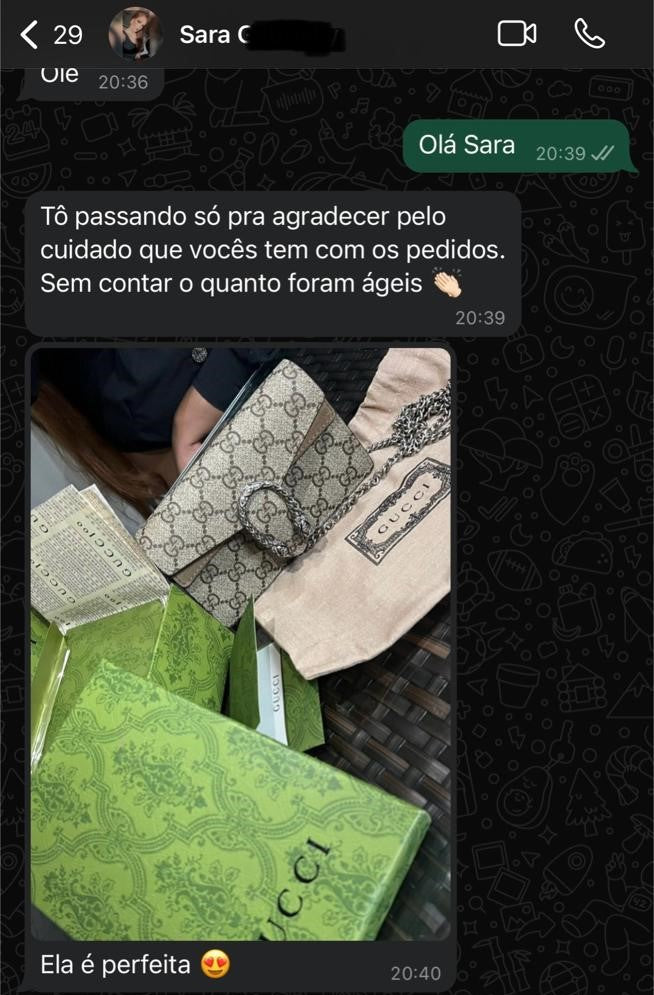
Task: Start a voice call with Sara
Action: point(590,34)
